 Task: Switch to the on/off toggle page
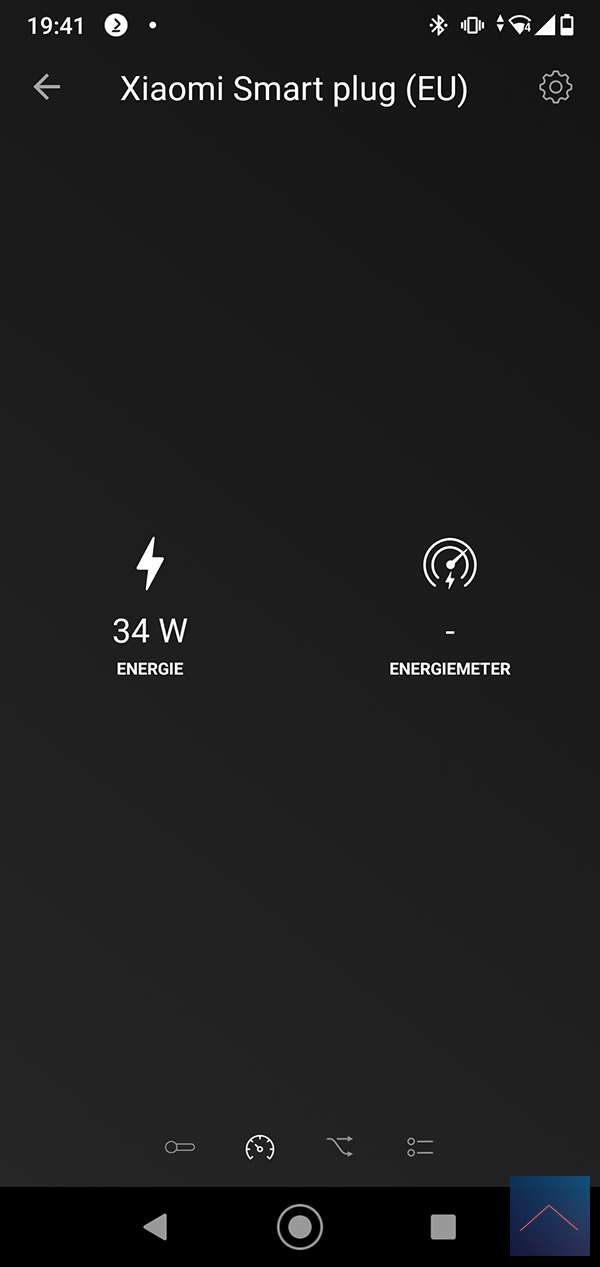(x=180, y=1147)
